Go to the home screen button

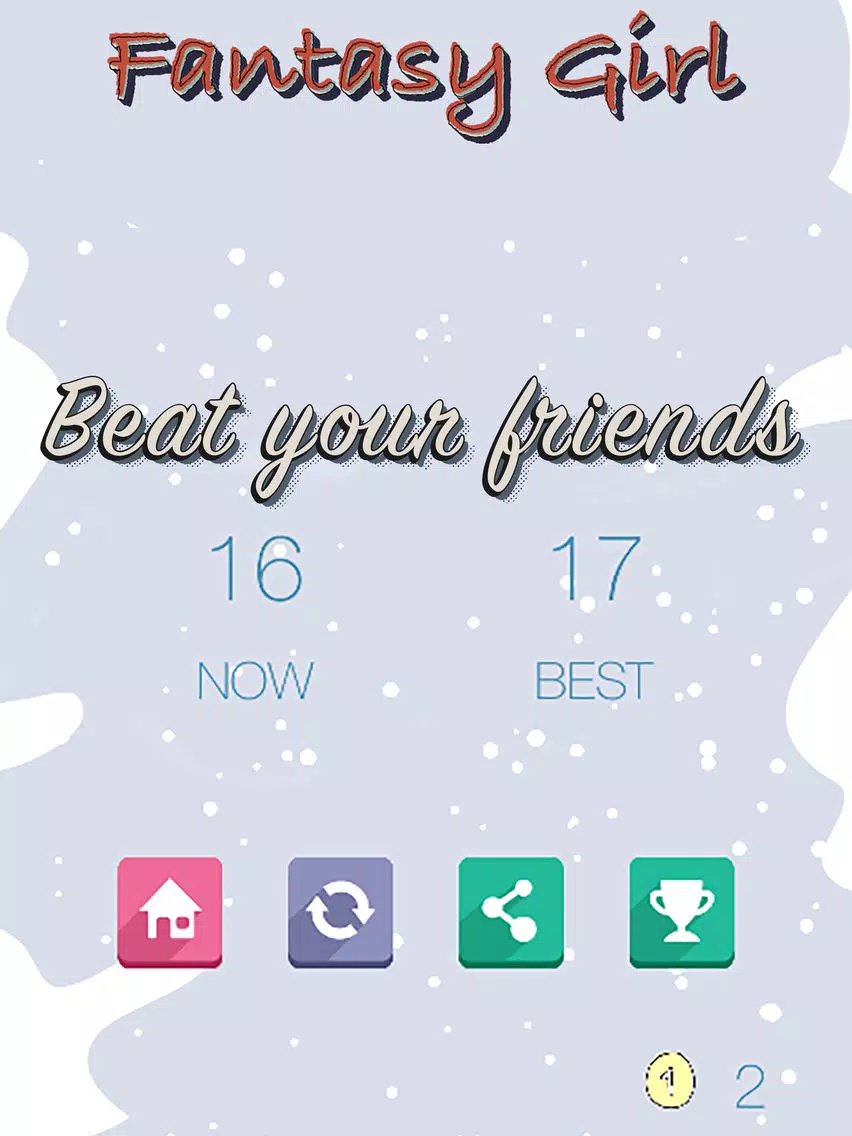click(x=170, y=912)
